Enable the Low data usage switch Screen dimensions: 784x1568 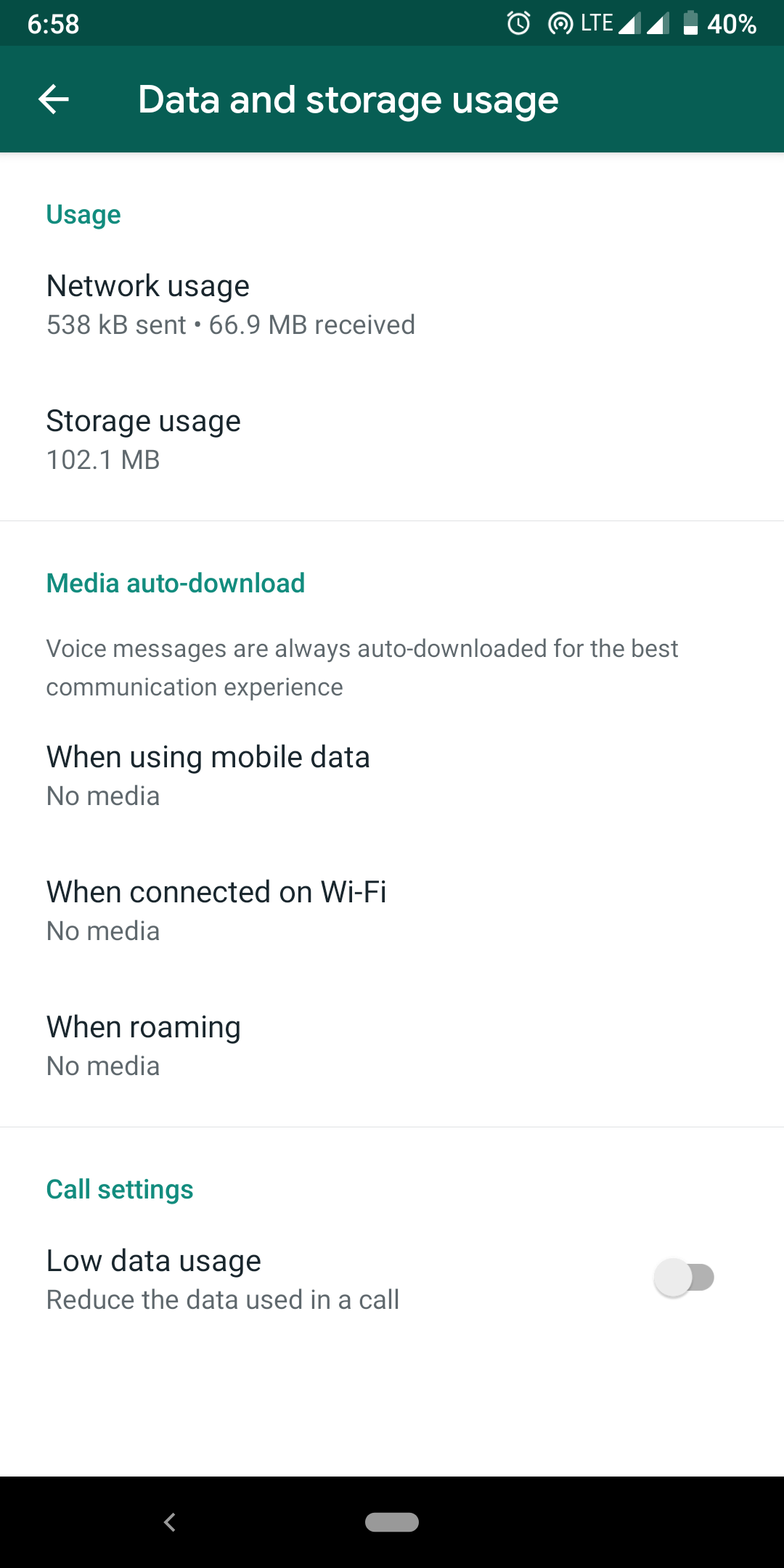[x=685, y=1278]
